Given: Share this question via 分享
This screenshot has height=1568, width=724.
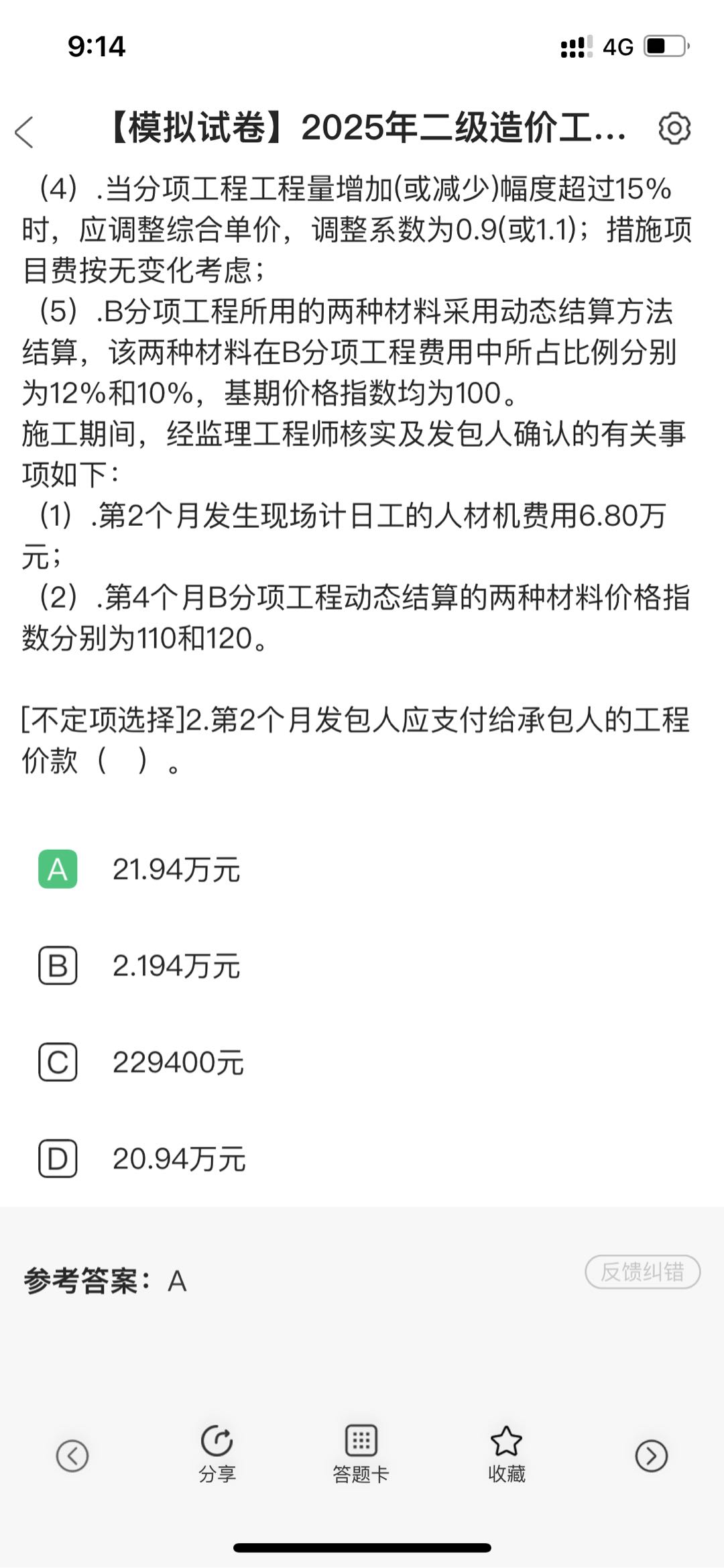Looking at the screenshot, I should [x=217, y=1453].
